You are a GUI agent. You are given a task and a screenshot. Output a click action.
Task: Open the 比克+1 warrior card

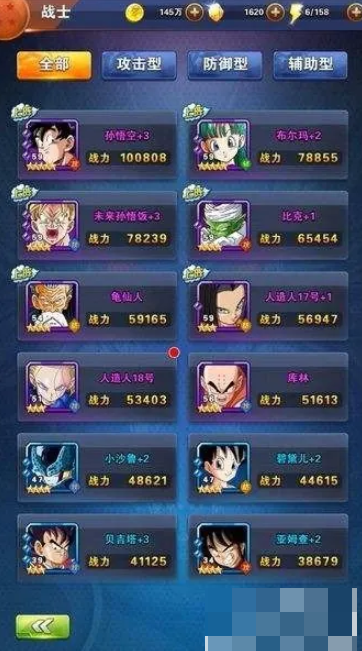(268, 226)
